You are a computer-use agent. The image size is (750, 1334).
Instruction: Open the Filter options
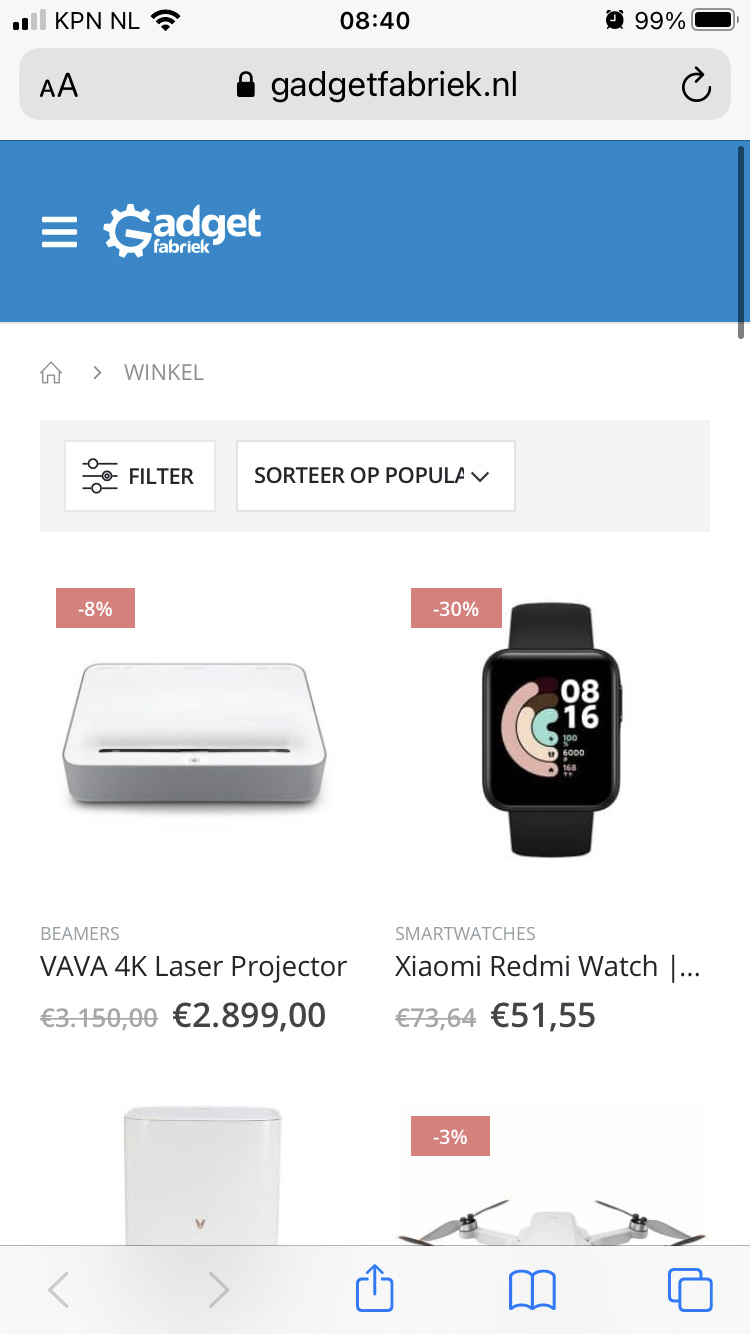click(140, 476)
